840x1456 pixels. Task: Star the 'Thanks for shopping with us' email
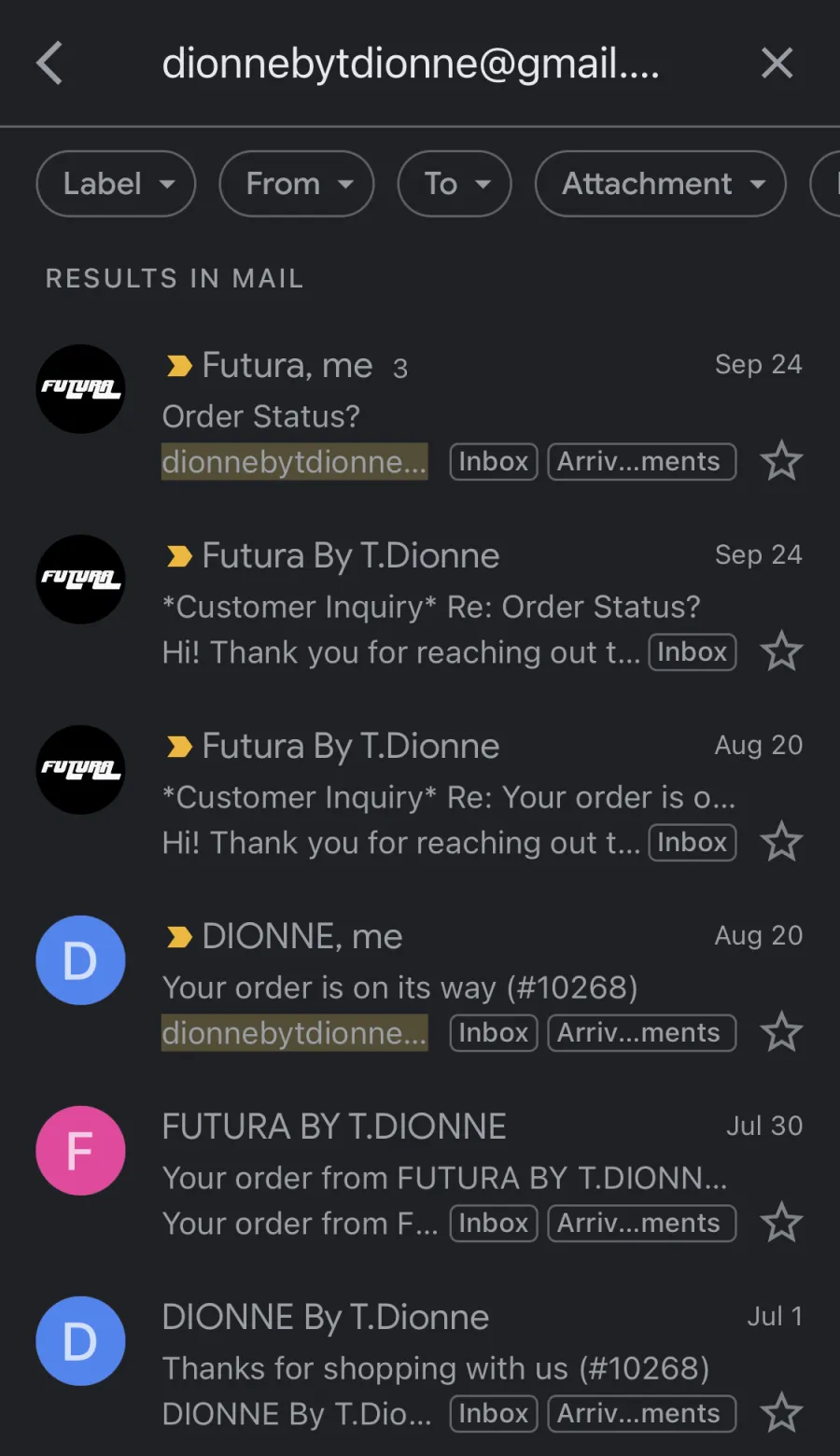[781, 1414]
